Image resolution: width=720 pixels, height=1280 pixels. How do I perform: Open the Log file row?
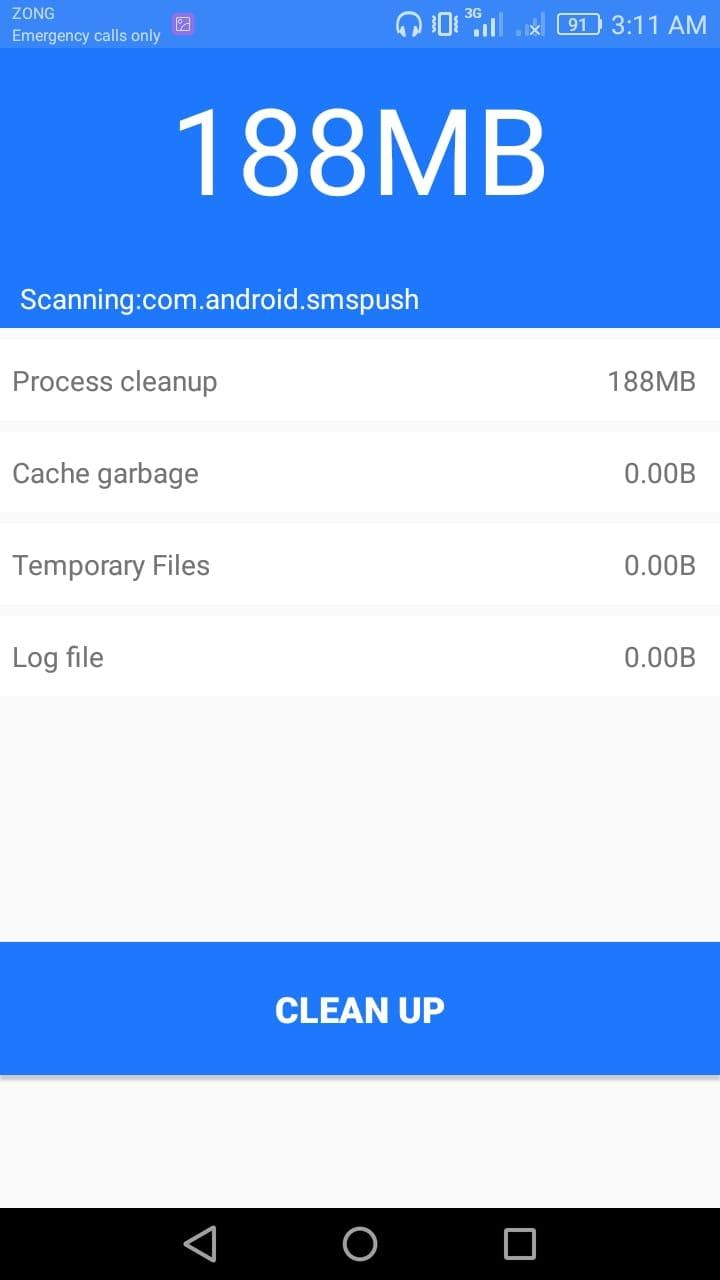(x=360, y=657)
